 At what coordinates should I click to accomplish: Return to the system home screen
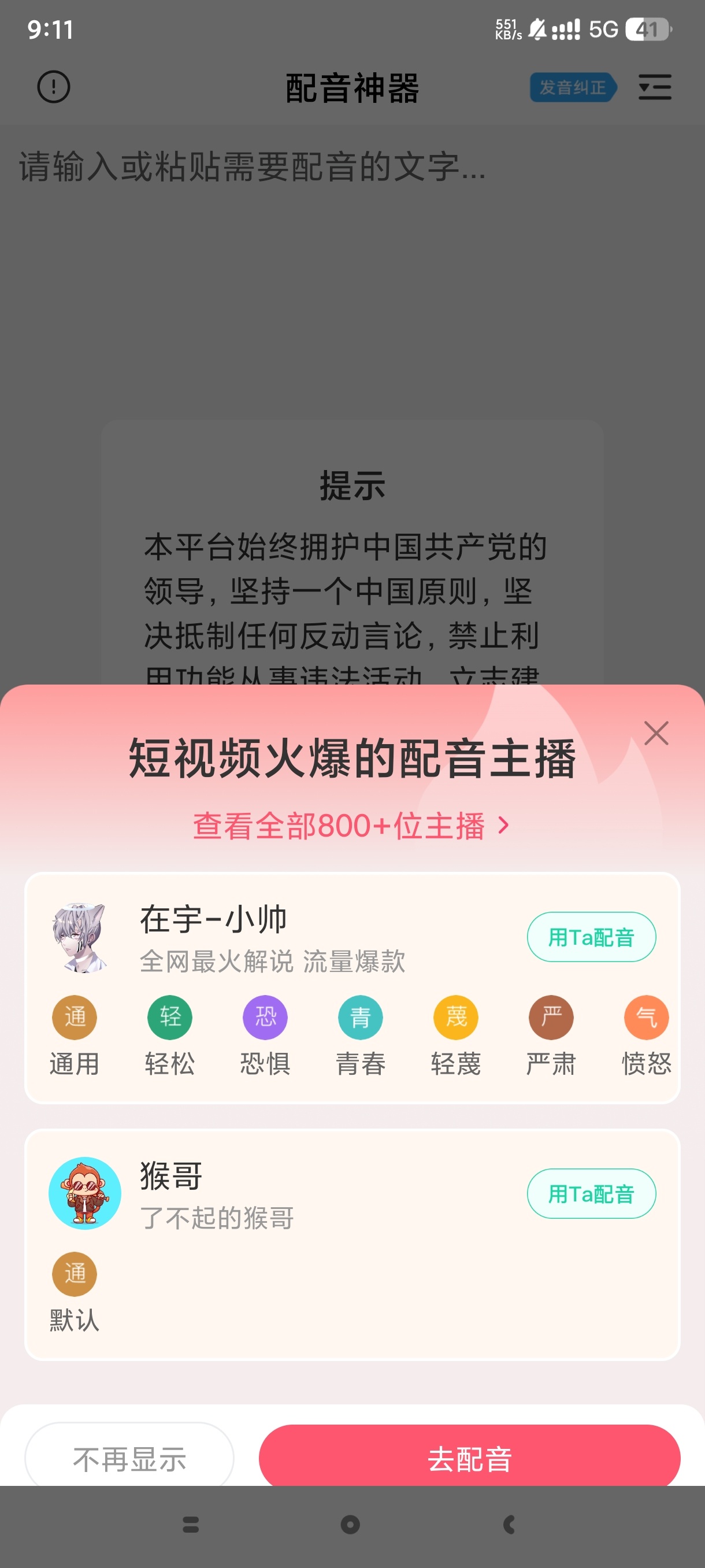(350, 1524)
